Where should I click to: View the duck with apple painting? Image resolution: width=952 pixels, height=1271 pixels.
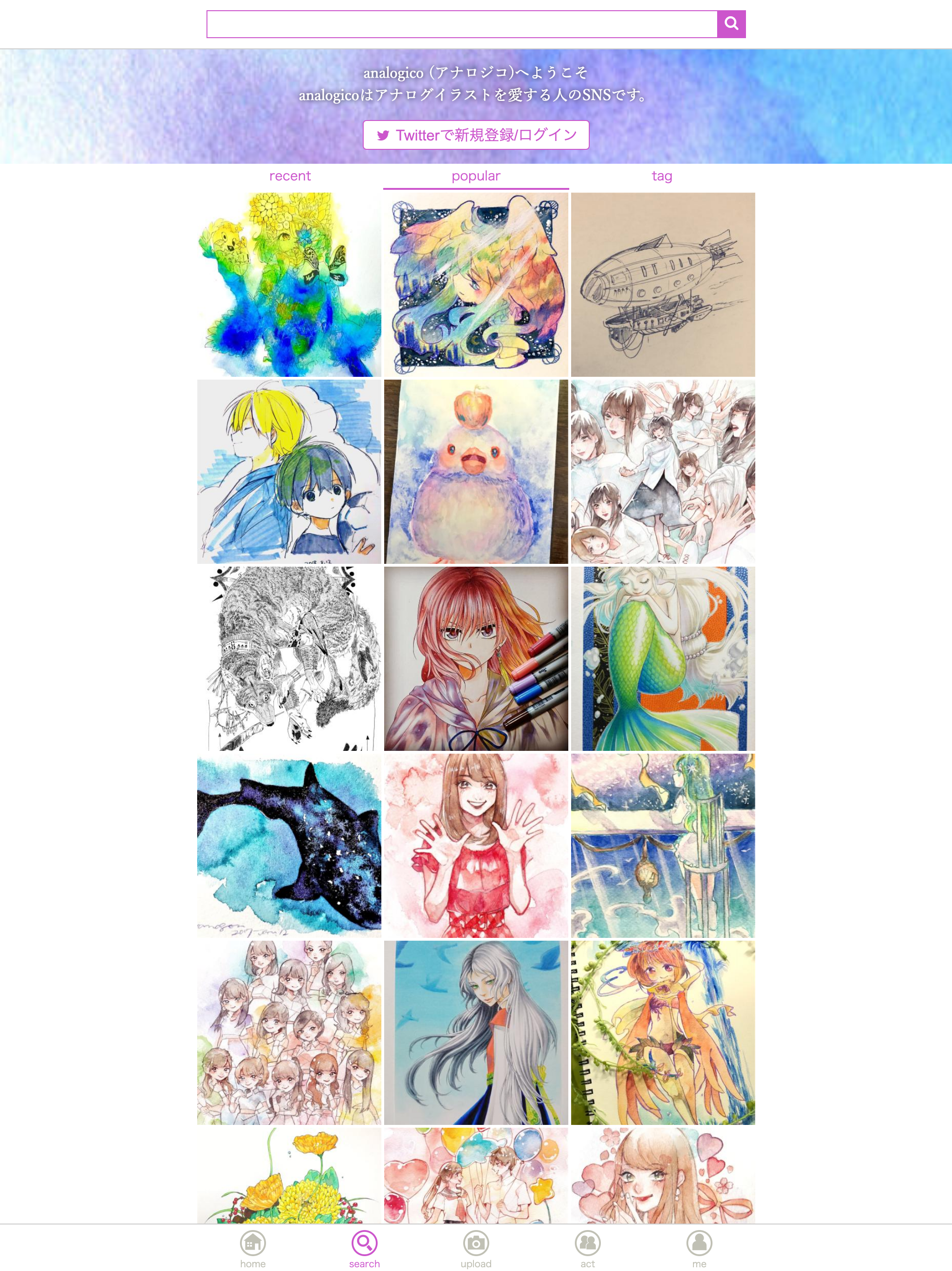click(x=476, y=471)
